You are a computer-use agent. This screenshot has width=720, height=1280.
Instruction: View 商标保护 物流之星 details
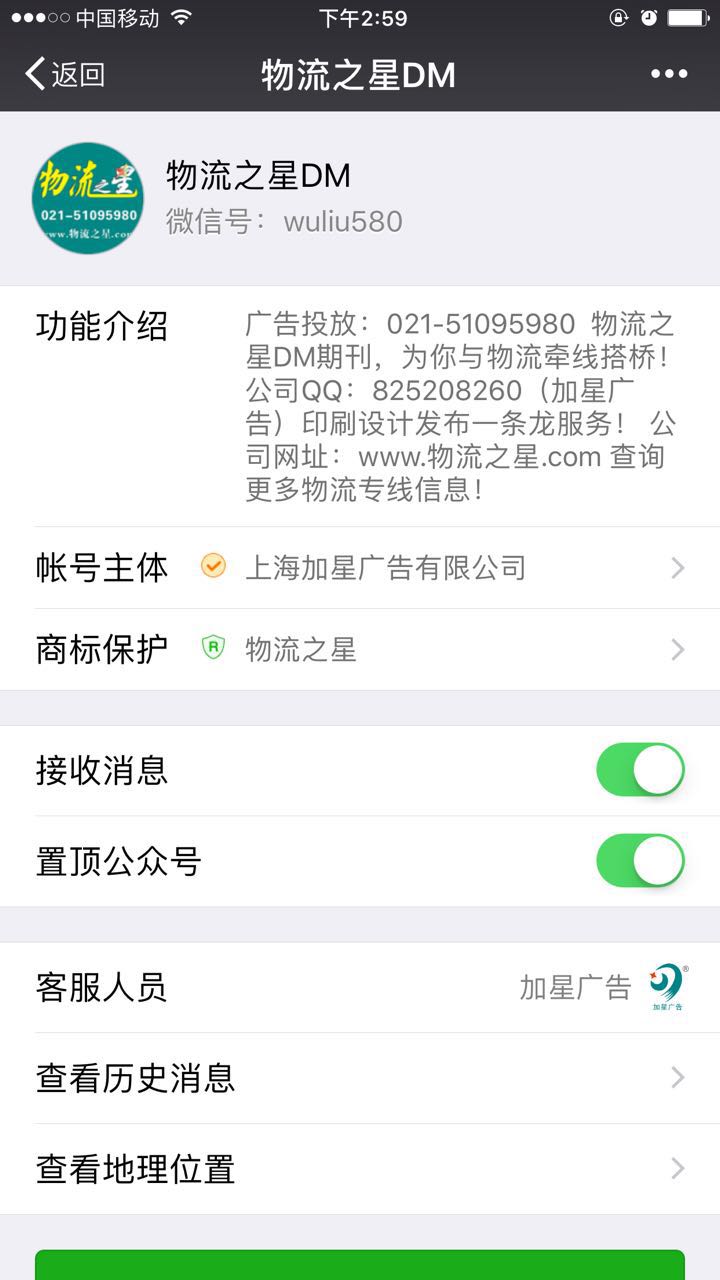(360, 650)
